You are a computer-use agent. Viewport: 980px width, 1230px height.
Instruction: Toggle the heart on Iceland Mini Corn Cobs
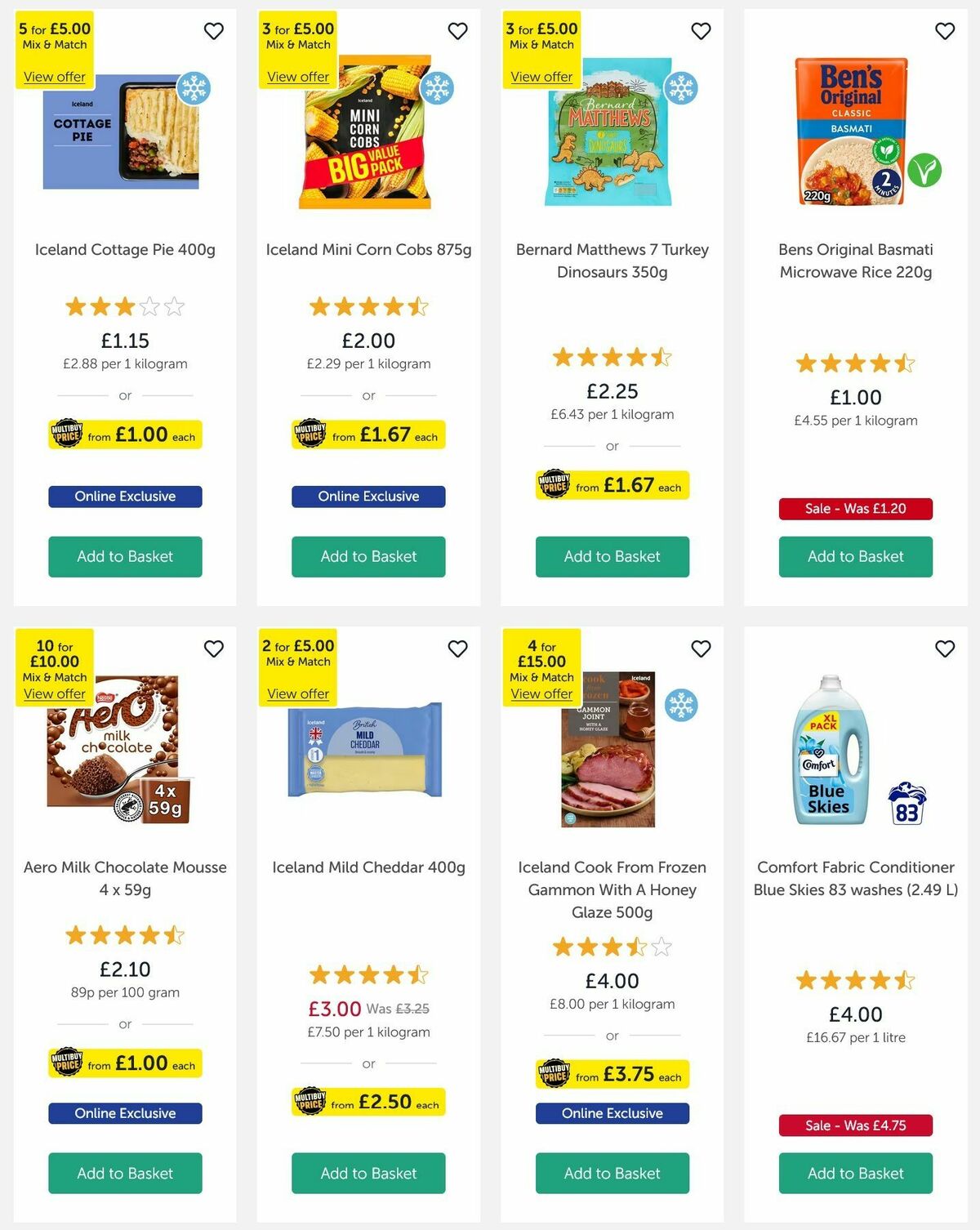click(457, 31)
